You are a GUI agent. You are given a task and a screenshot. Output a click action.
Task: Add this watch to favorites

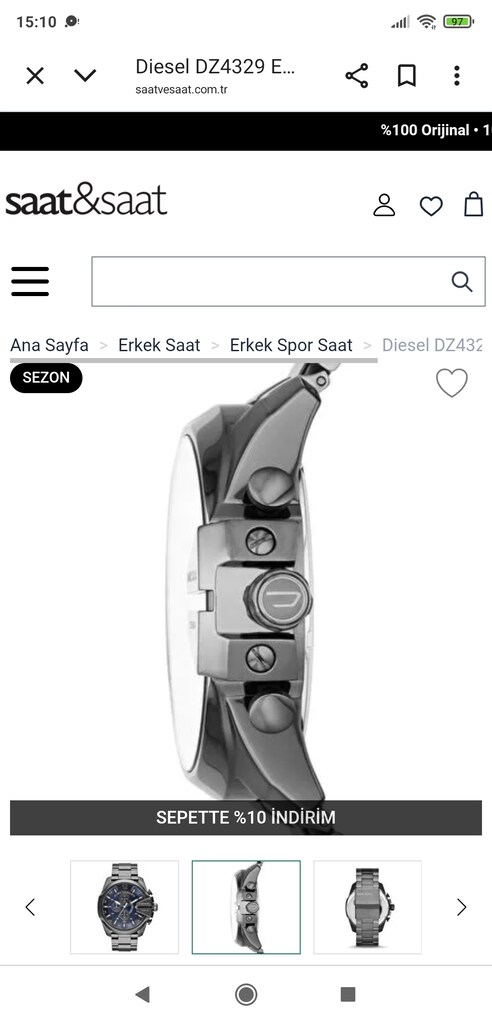pyautogui.click(x=452, y=383)
